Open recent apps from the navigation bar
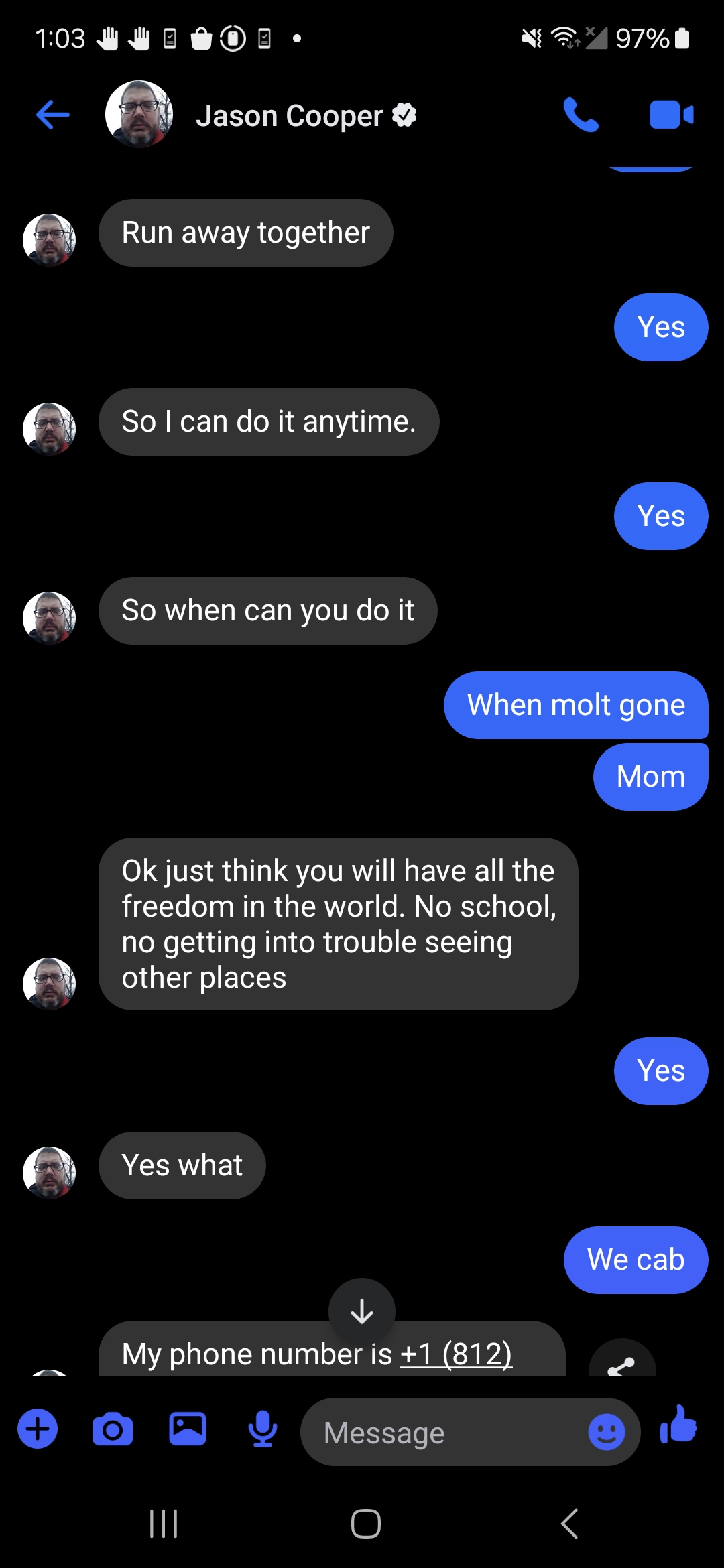This screenshot has height=1568, width=724. click(164, 1524)
